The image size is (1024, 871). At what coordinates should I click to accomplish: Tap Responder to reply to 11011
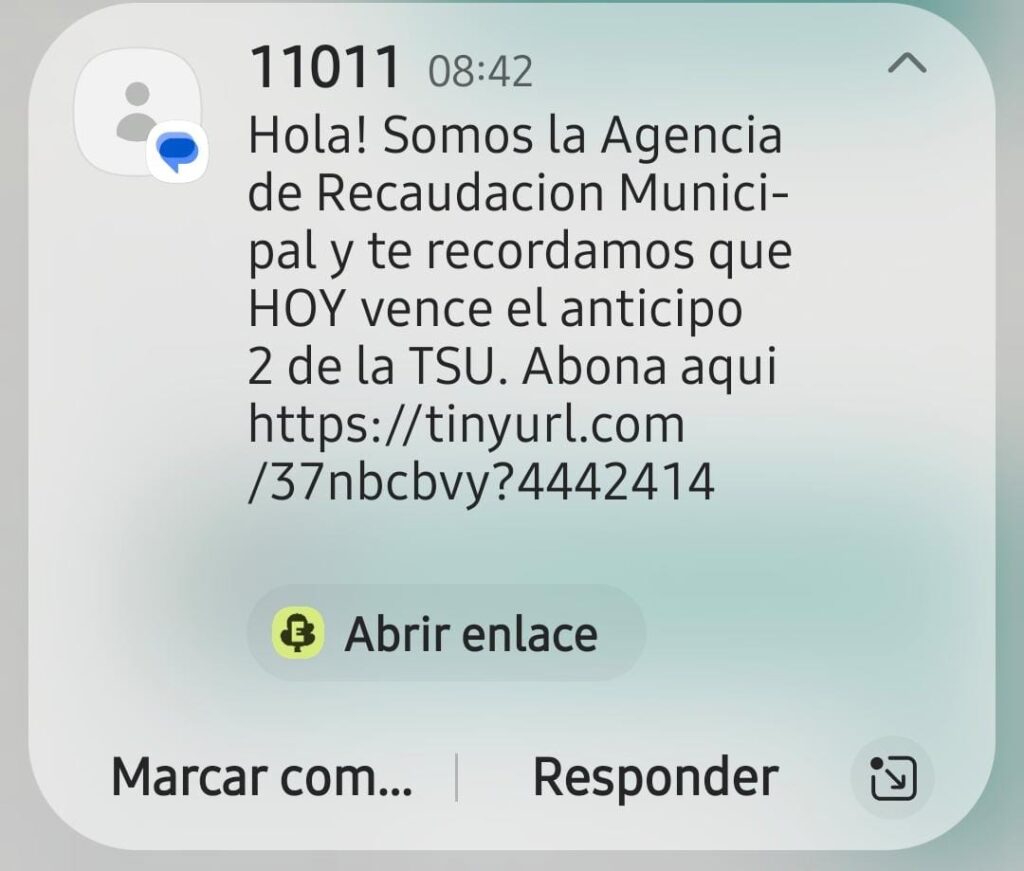[655, 777]
